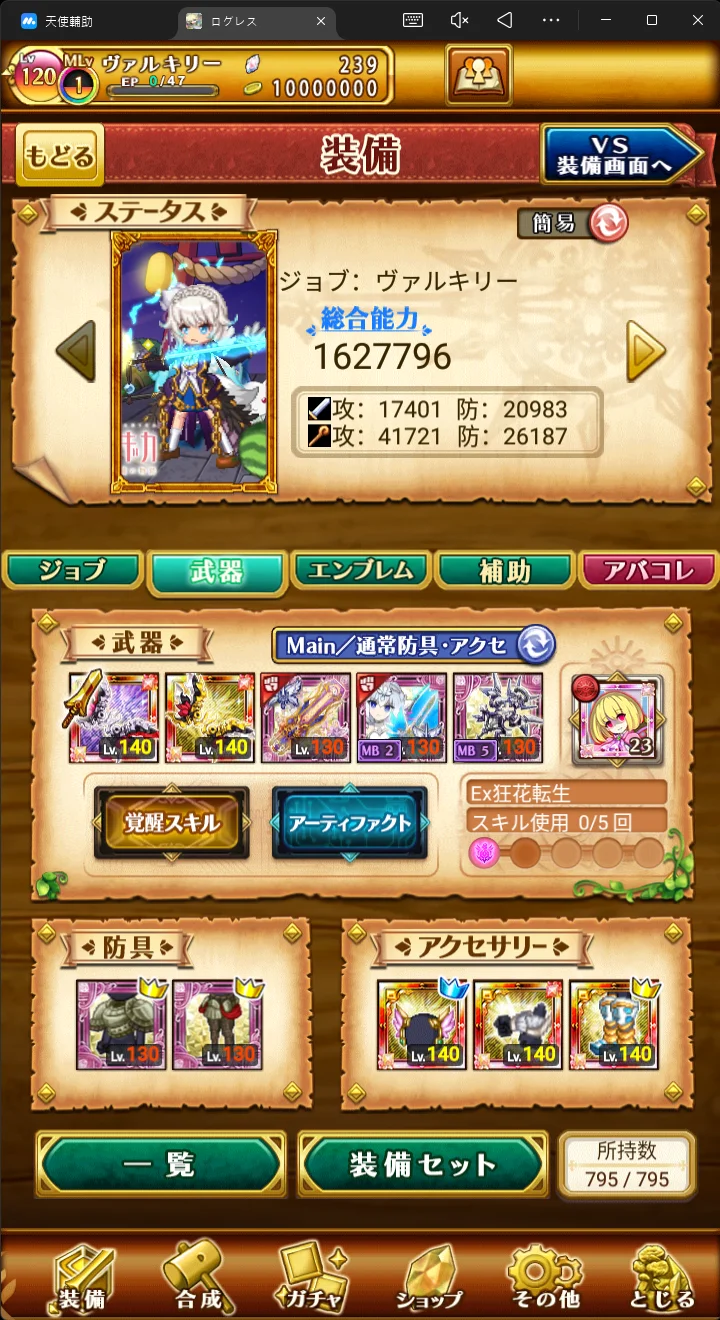
Task: Close the menu with とじる
Action: [661, 1275]
